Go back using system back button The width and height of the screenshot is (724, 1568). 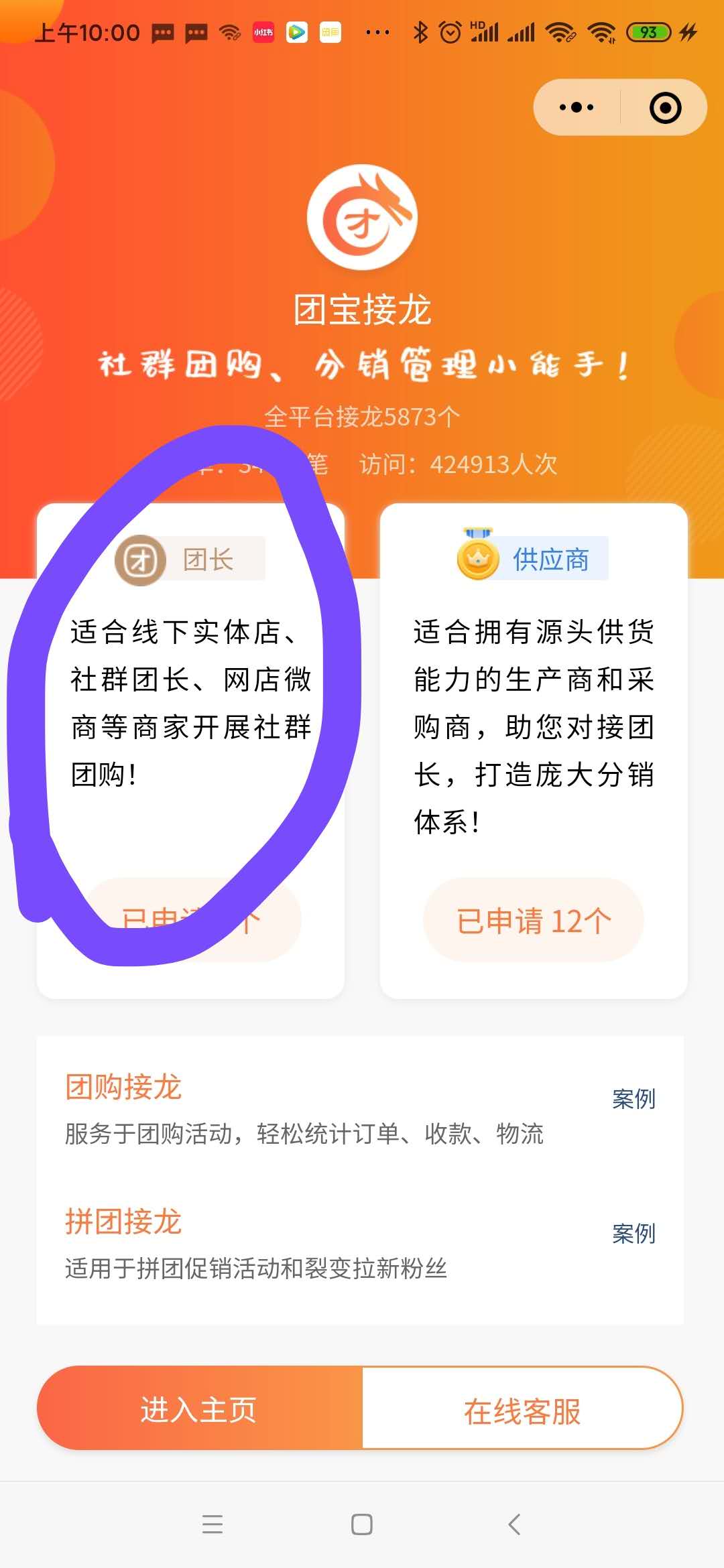[x=514, y=1524]
